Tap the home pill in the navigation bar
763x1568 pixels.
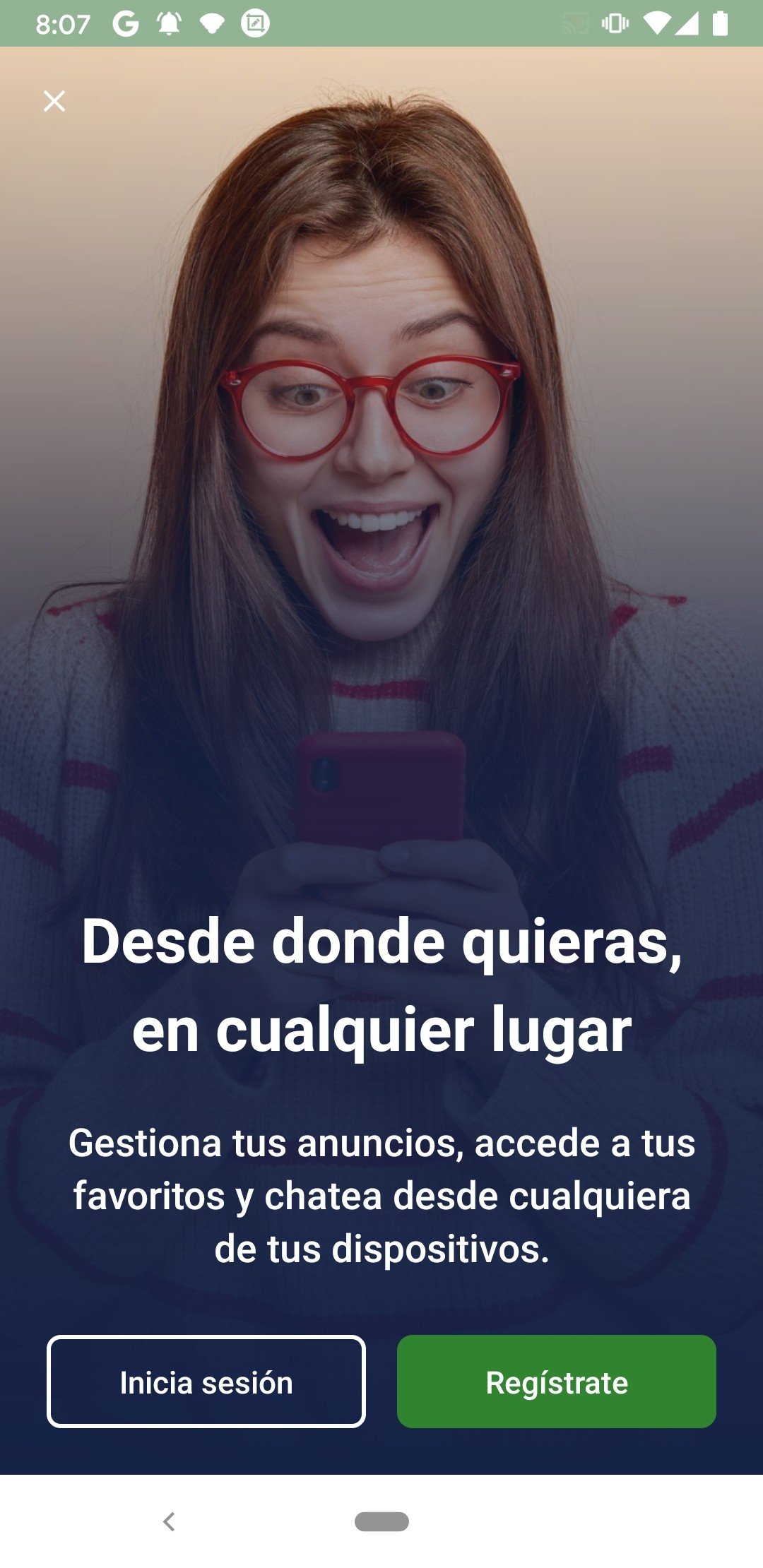pos(381,1521)
